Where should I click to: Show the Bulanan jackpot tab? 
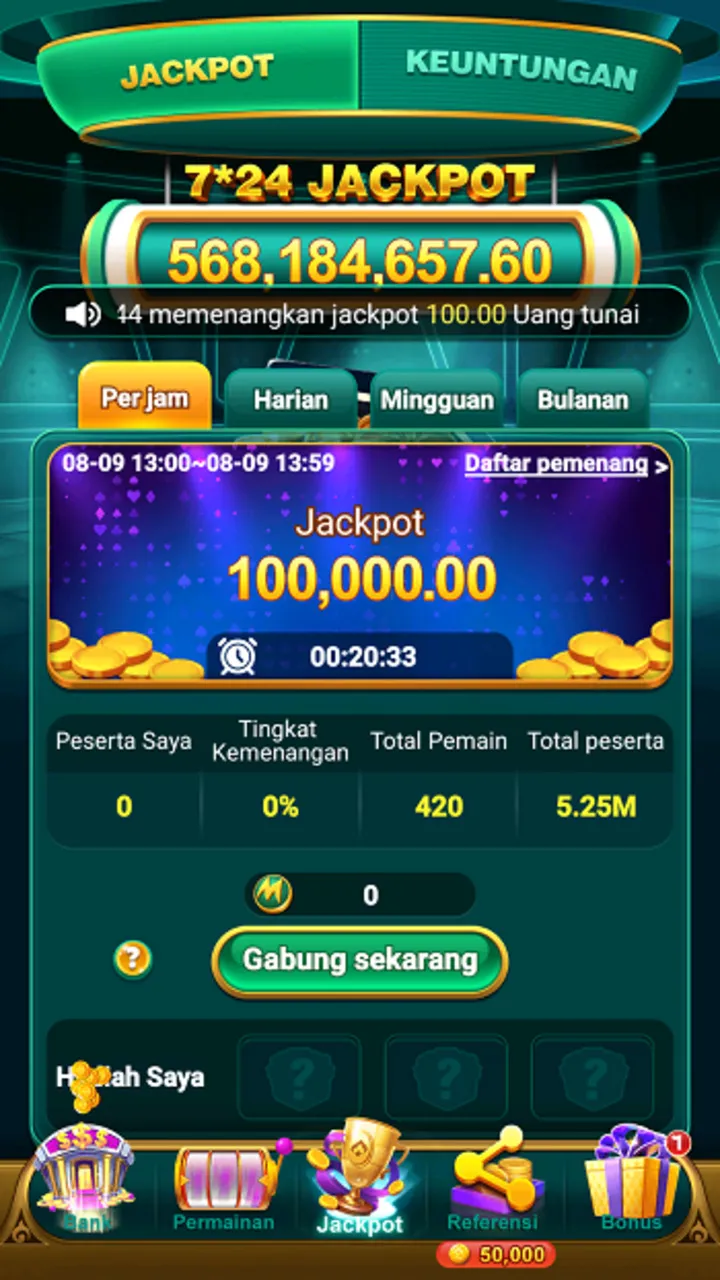point(583,400)
